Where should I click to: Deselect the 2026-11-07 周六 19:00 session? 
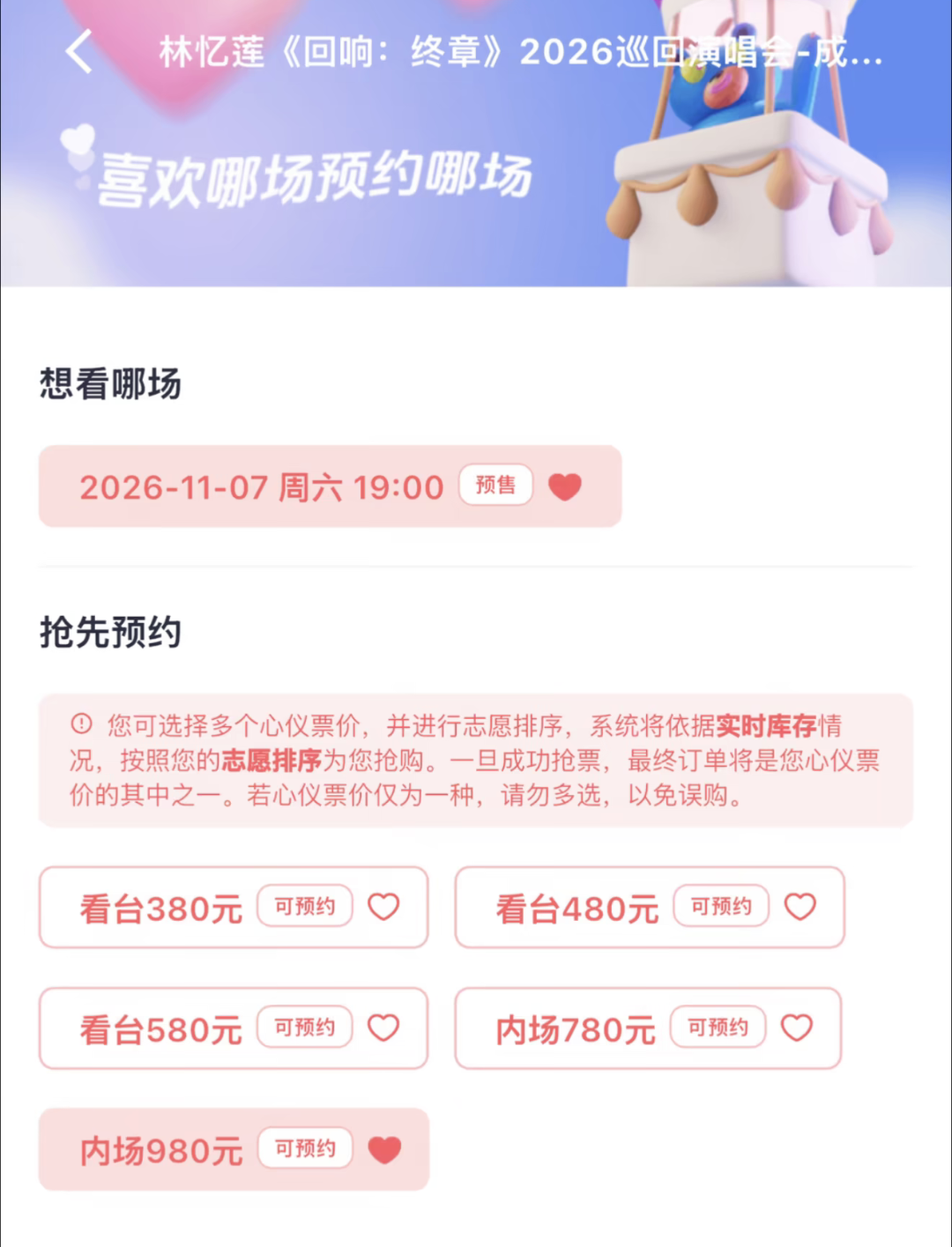coord(330,486)
